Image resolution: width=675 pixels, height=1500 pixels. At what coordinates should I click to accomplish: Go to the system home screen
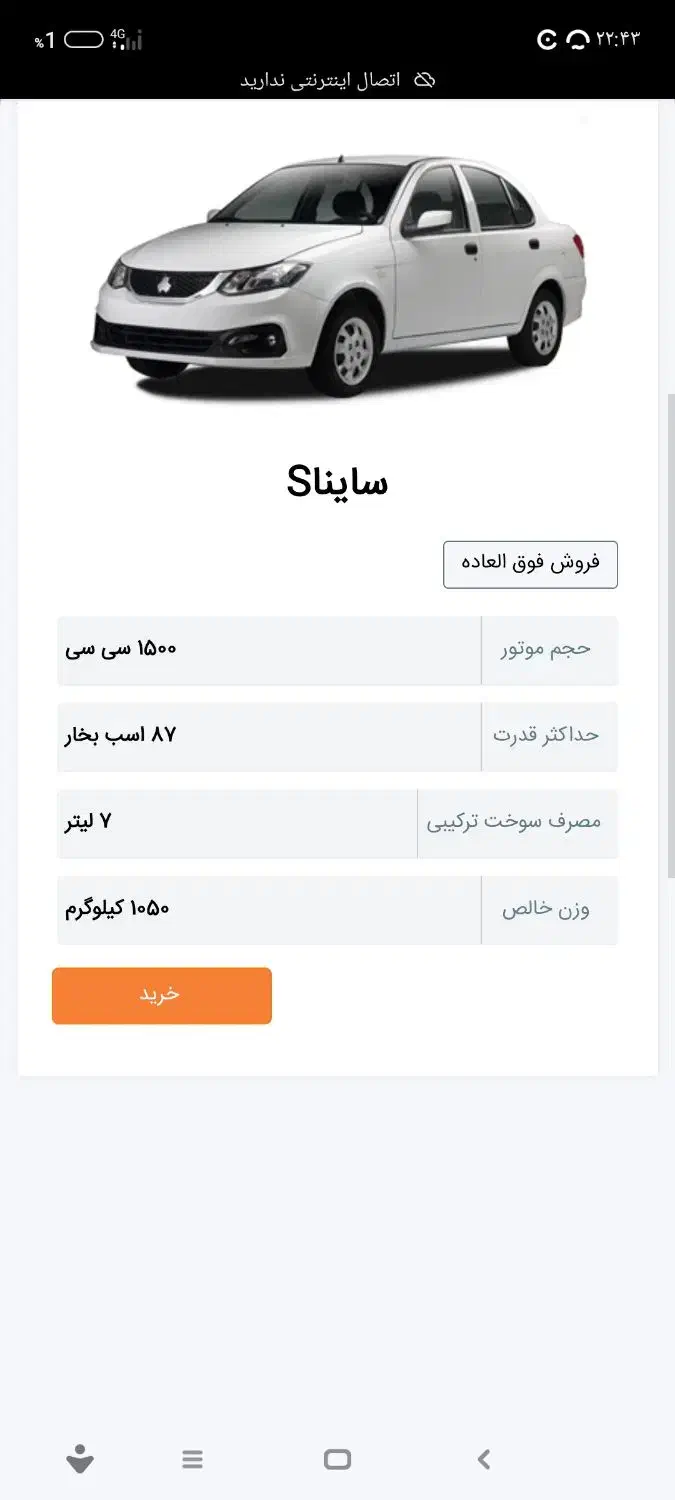tap(338, 1459)
